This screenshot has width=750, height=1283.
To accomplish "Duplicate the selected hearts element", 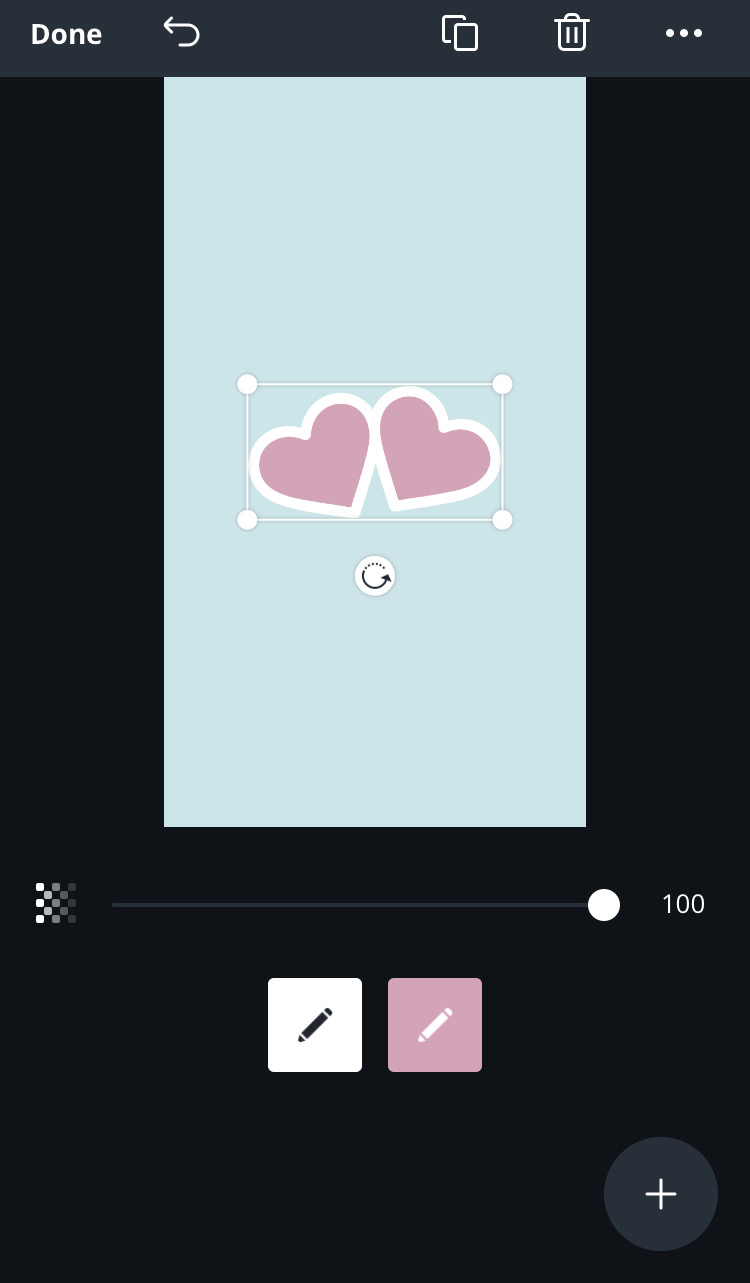I will coord(460,33).
